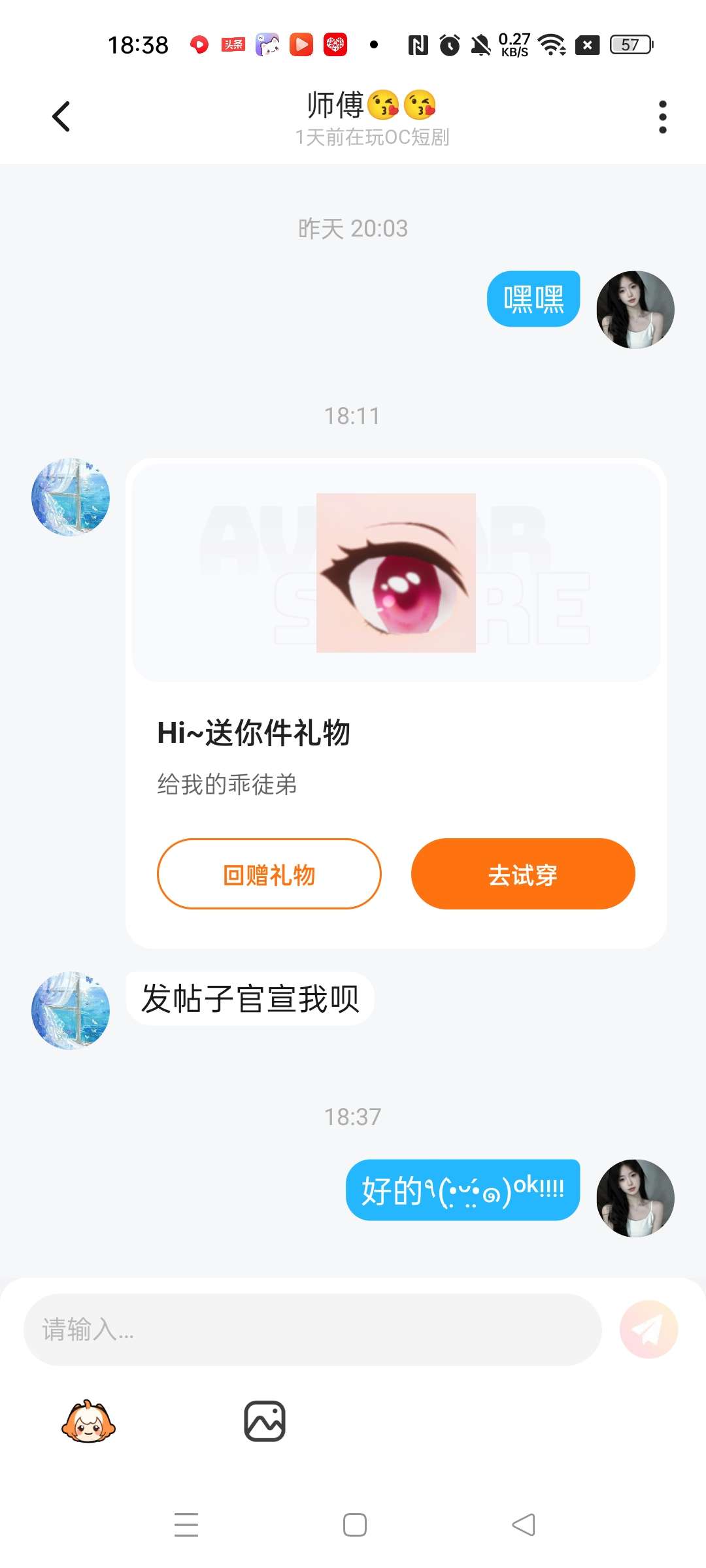Go back from the 师傅 chat
The image size is (706, 1568).
[x=61, y=117]
